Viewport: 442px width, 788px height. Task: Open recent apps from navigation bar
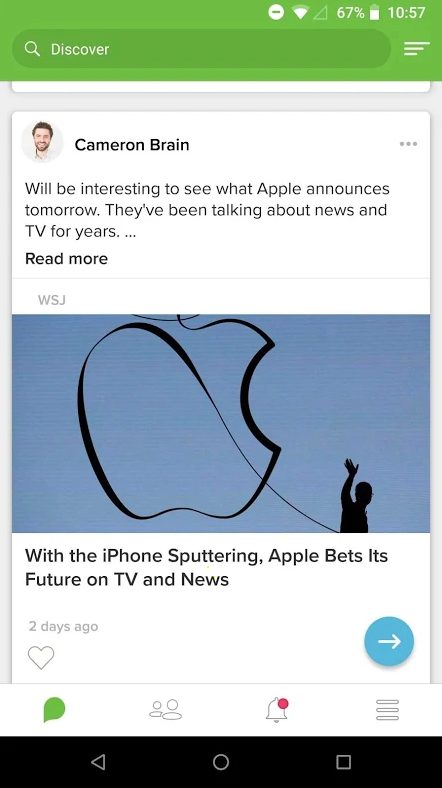tap(344, 762)
